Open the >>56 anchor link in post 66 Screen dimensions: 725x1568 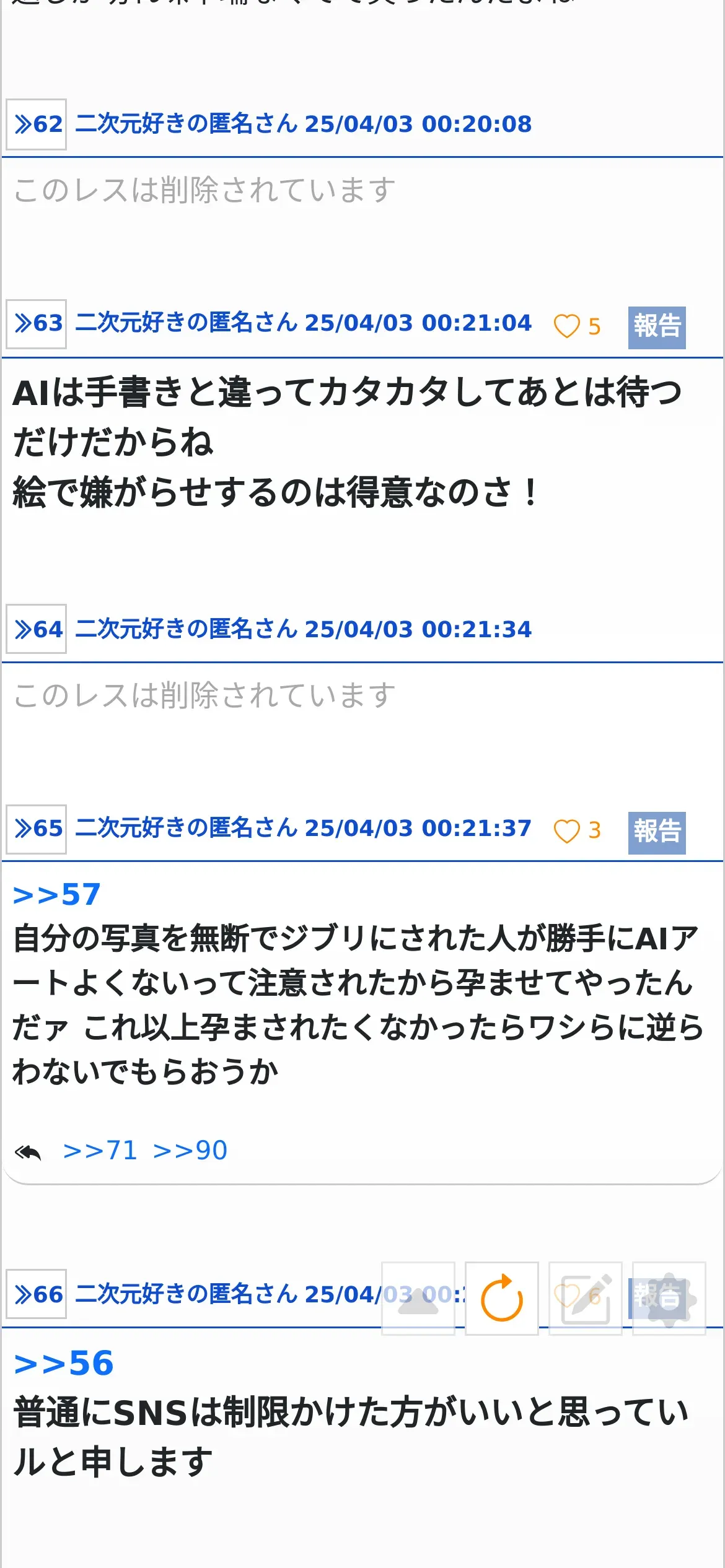pyautogui.click(x=63, y=1363)
